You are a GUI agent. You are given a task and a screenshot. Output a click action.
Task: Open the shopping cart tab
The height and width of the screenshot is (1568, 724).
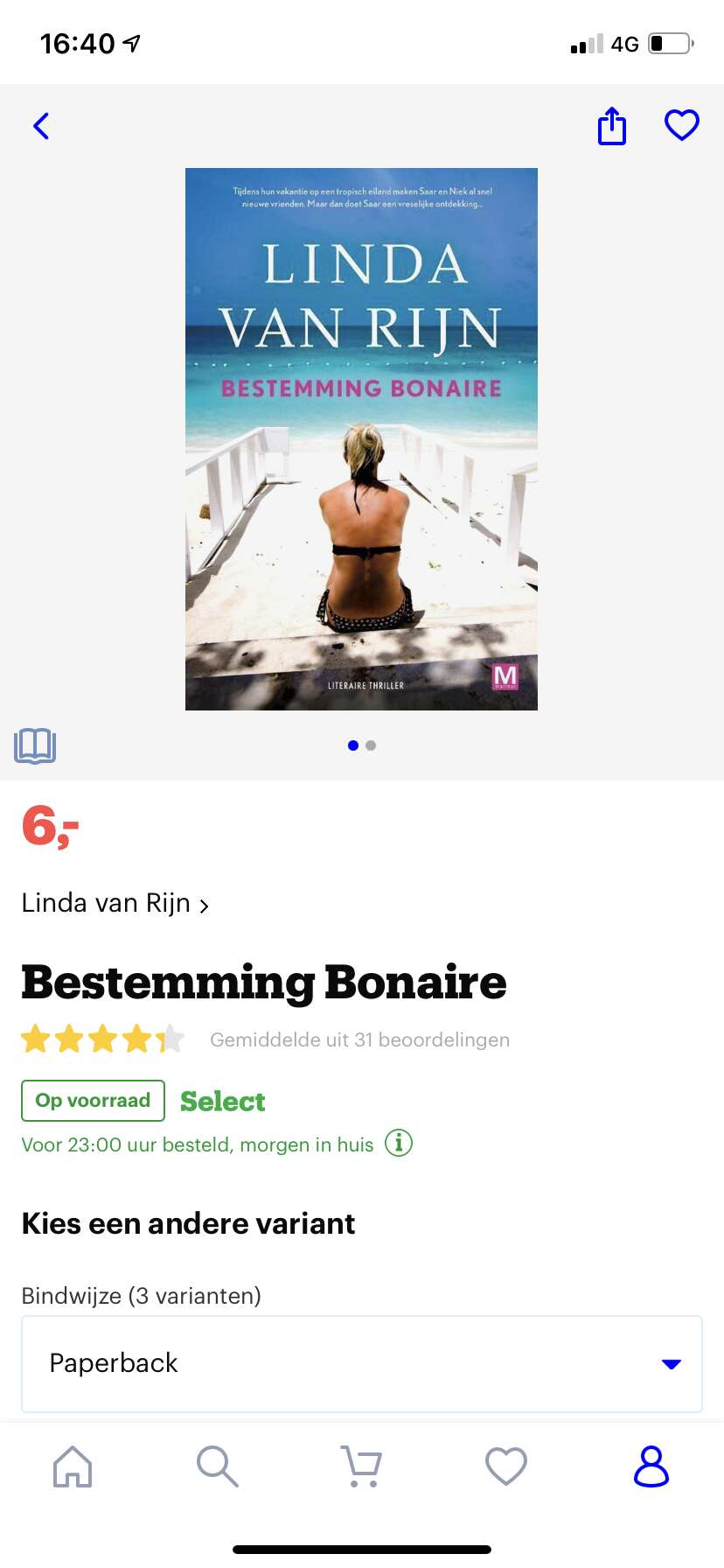(361, 1466)
